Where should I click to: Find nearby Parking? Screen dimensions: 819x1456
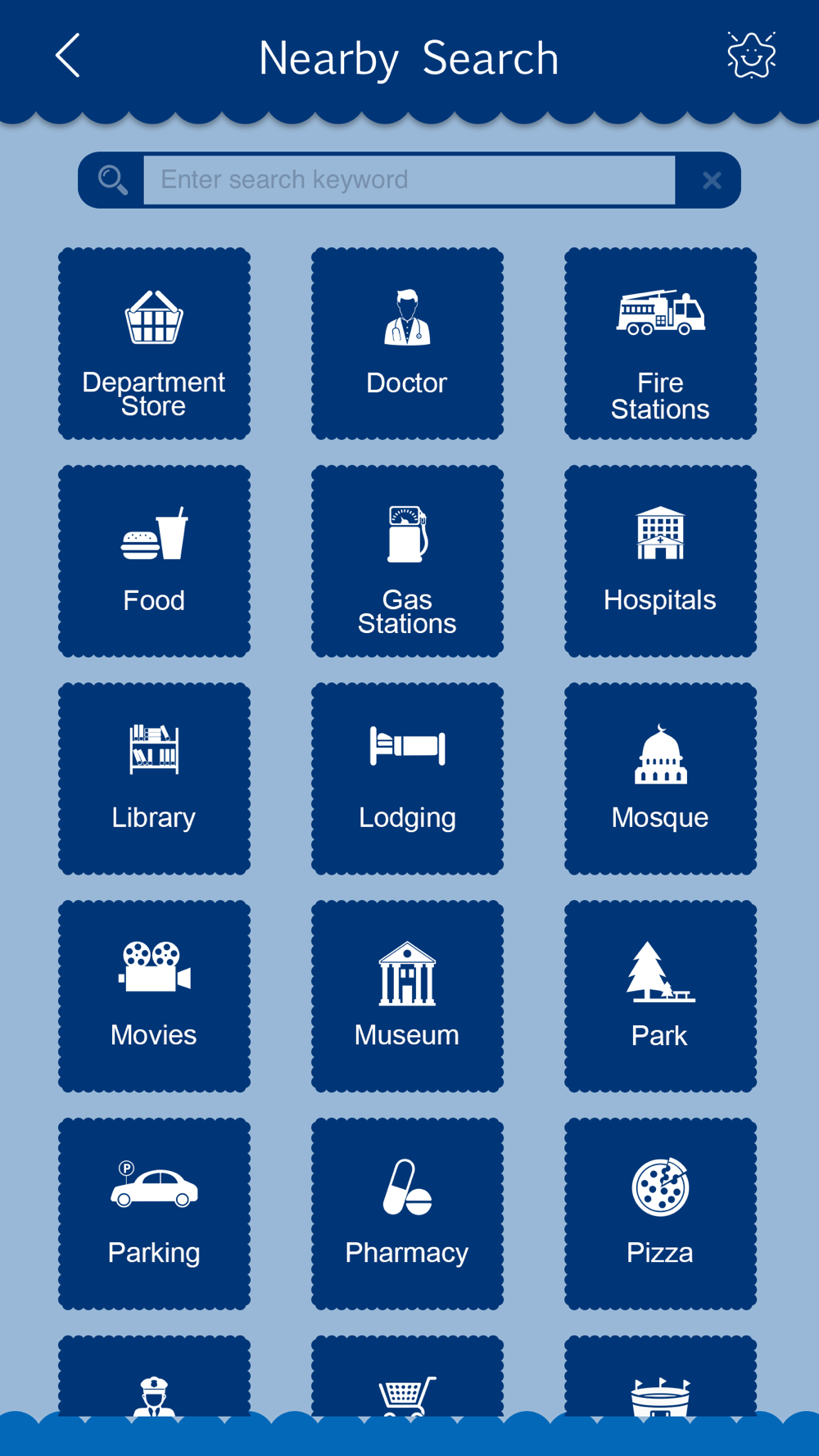[x=154, y=1214]
